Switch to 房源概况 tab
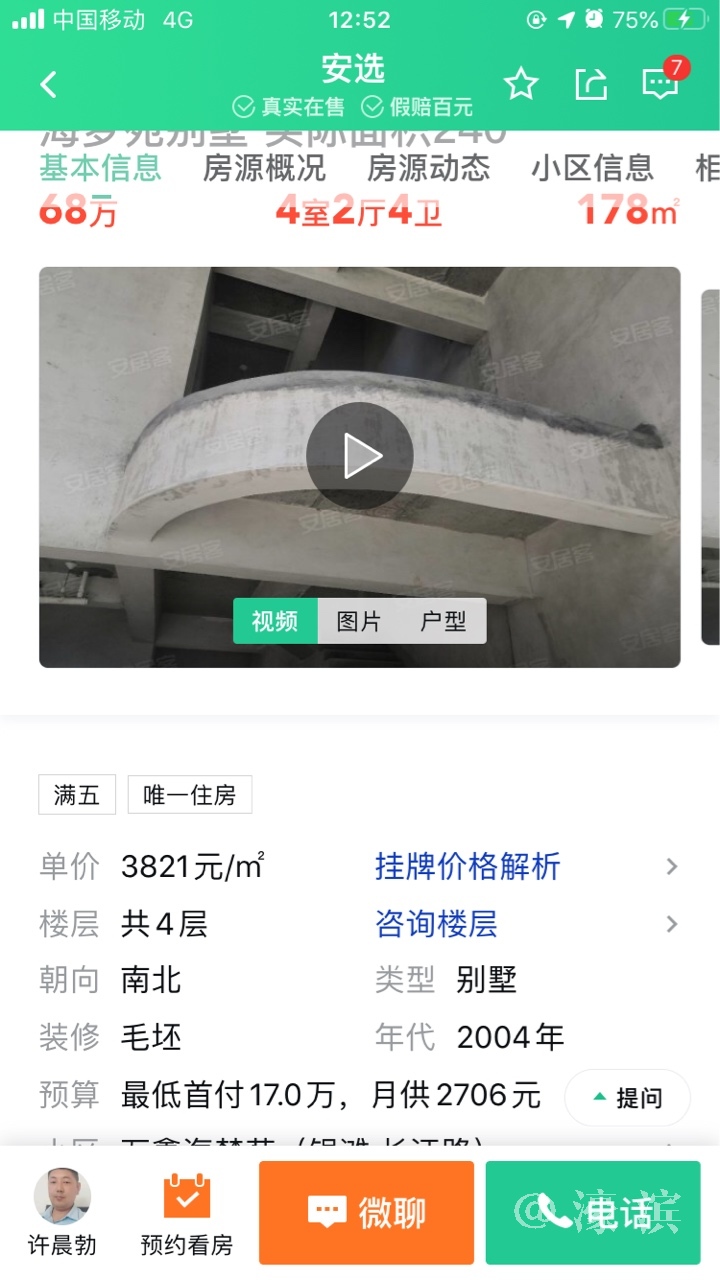 click(264, 167)
